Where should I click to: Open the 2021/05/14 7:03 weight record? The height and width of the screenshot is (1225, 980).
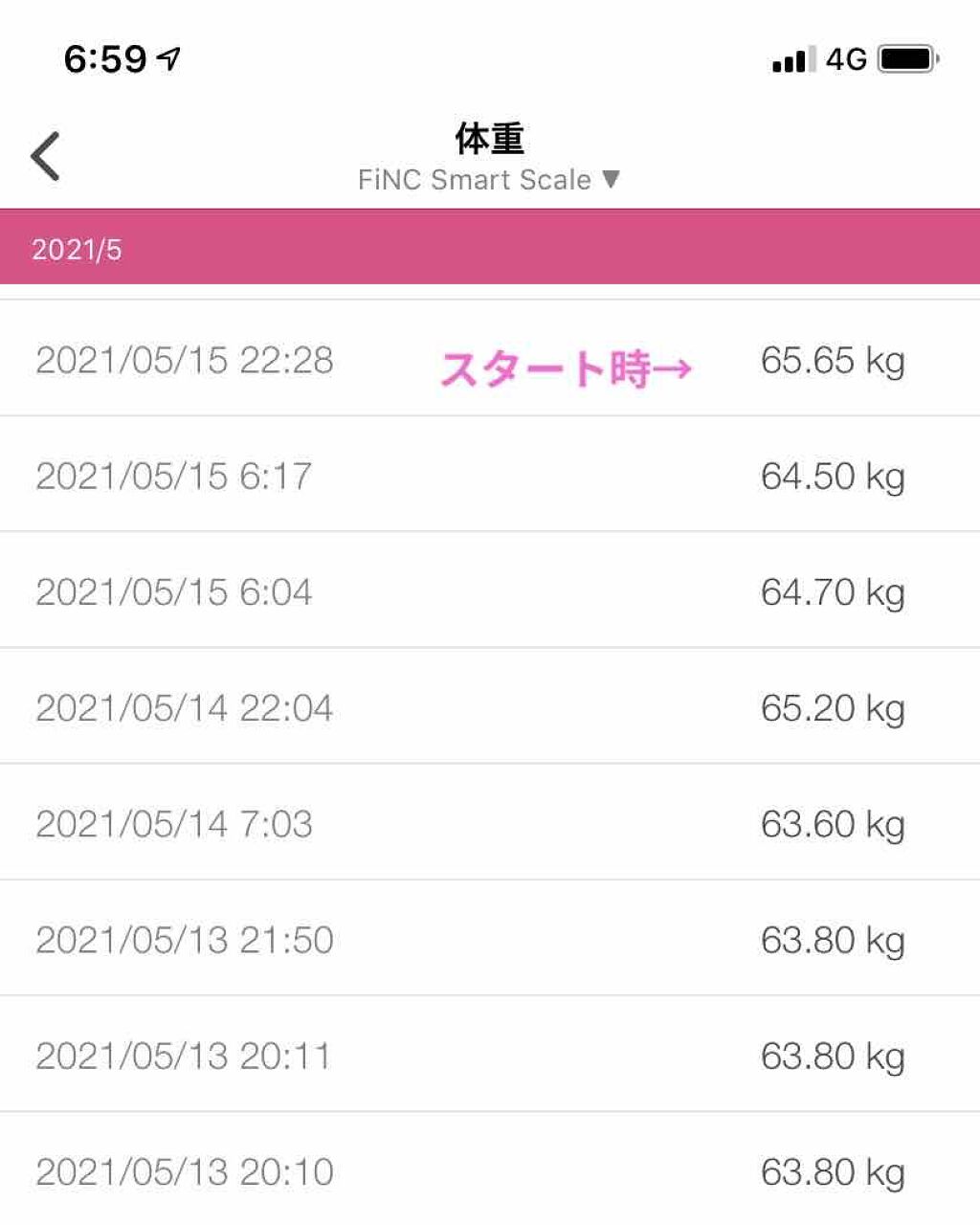point(173,822)
